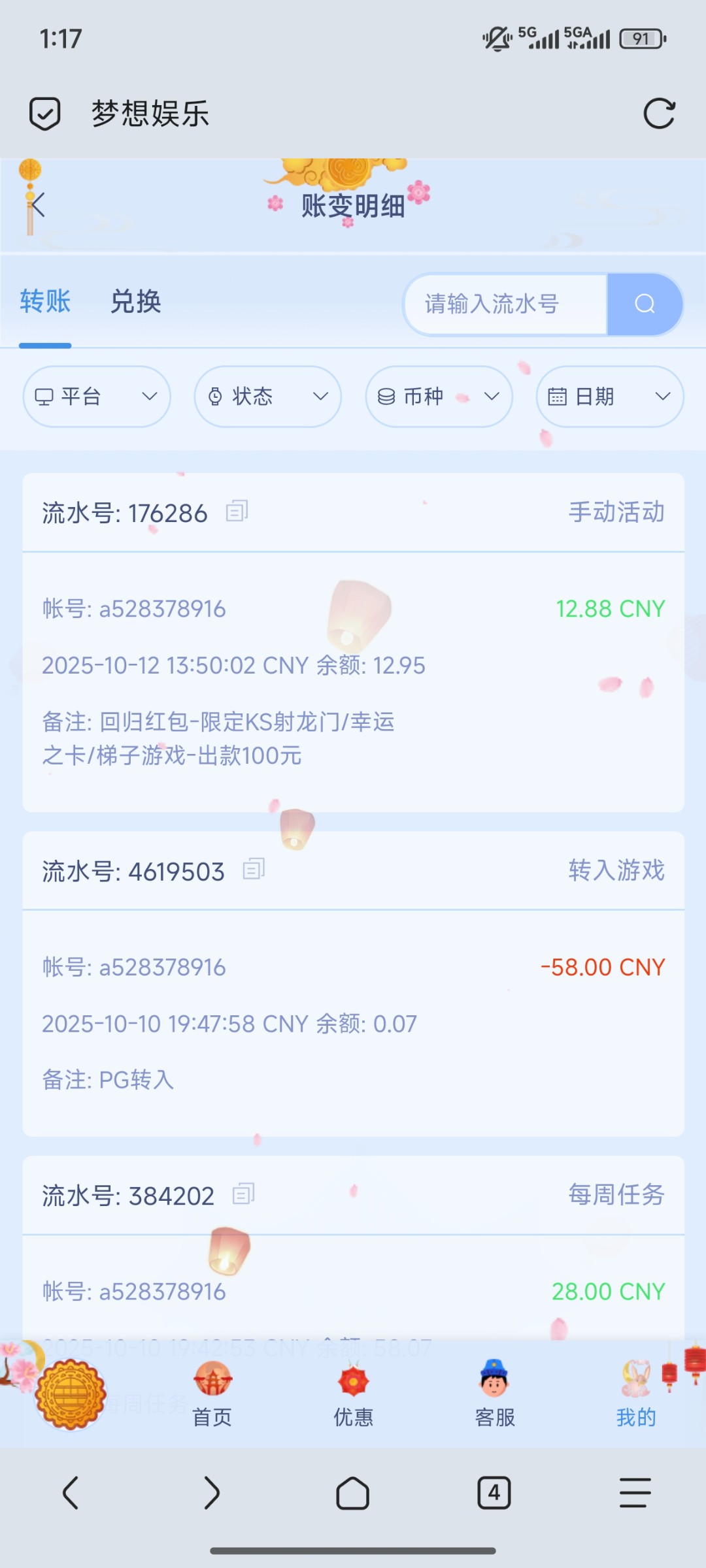Select the 转账 tab

coord(45,302)
